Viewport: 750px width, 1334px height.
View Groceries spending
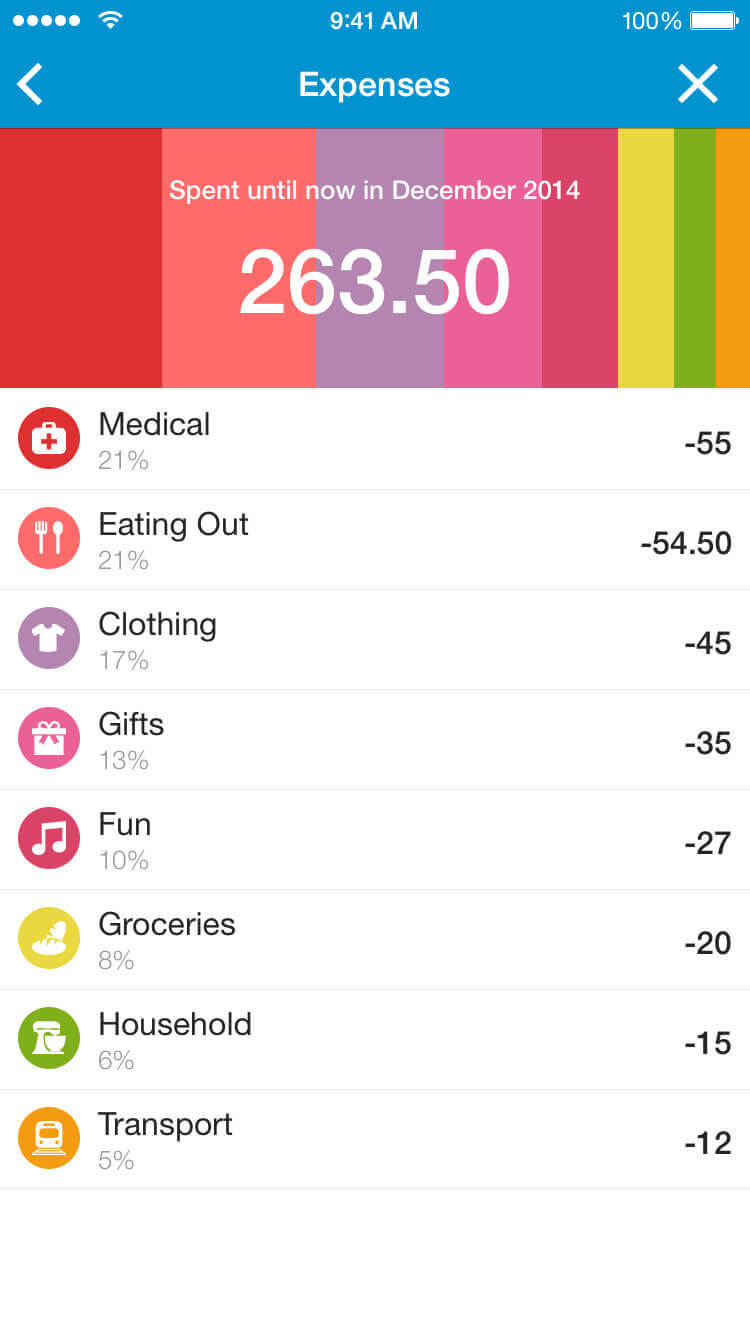(x=375, y=940)
